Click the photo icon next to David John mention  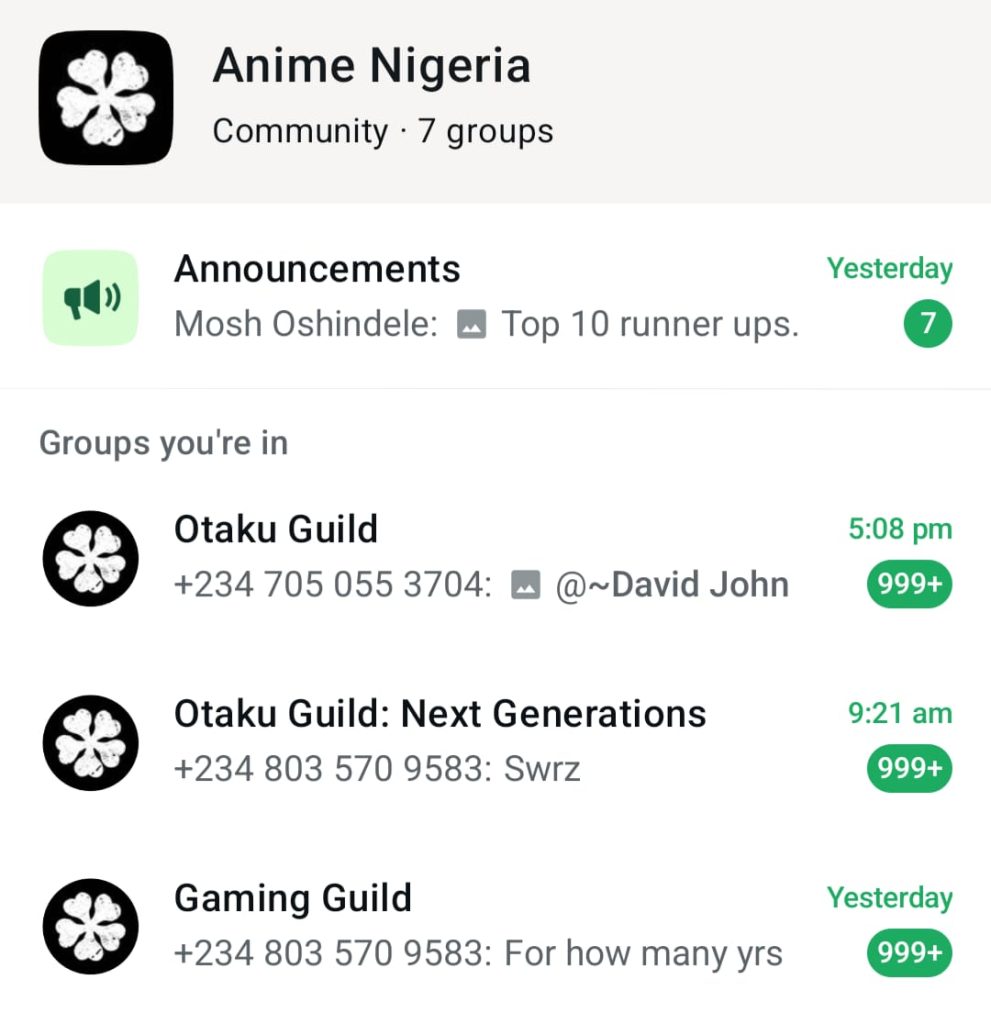(525, 584)
